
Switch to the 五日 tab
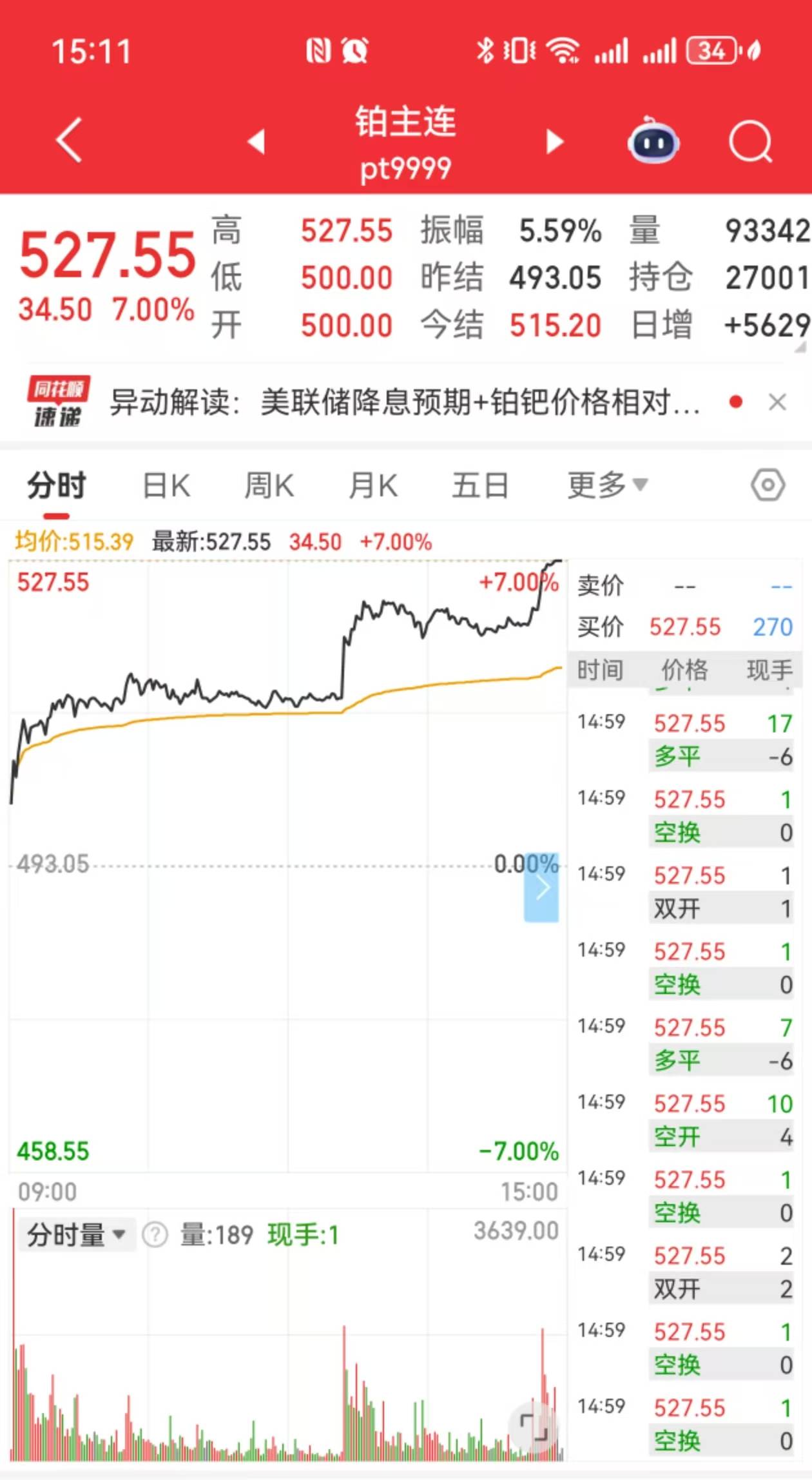pyautogui.click(x=478, y=485)
